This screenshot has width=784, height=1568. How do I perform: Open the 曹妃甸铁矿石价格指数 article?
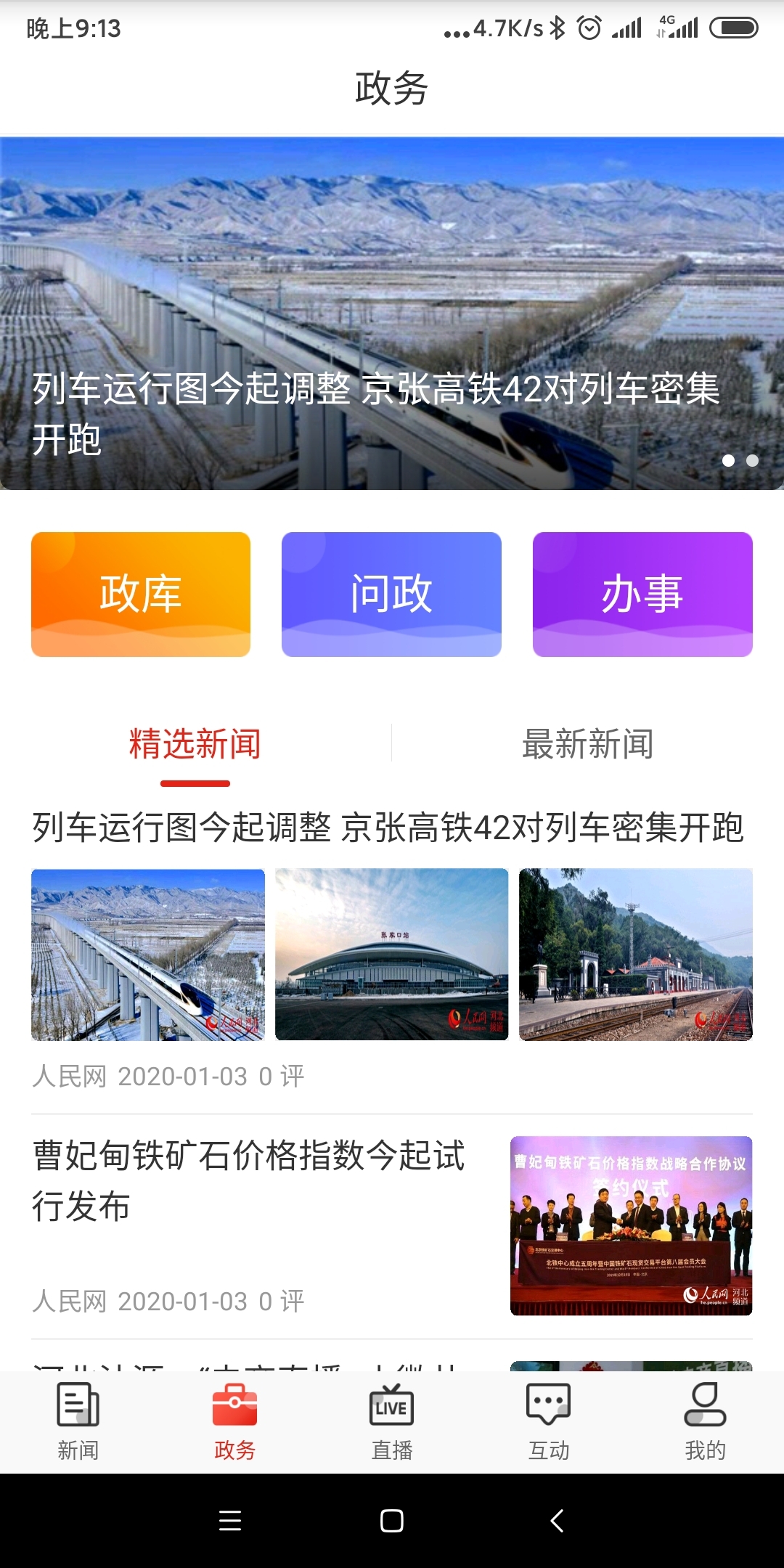[249, 1180]
